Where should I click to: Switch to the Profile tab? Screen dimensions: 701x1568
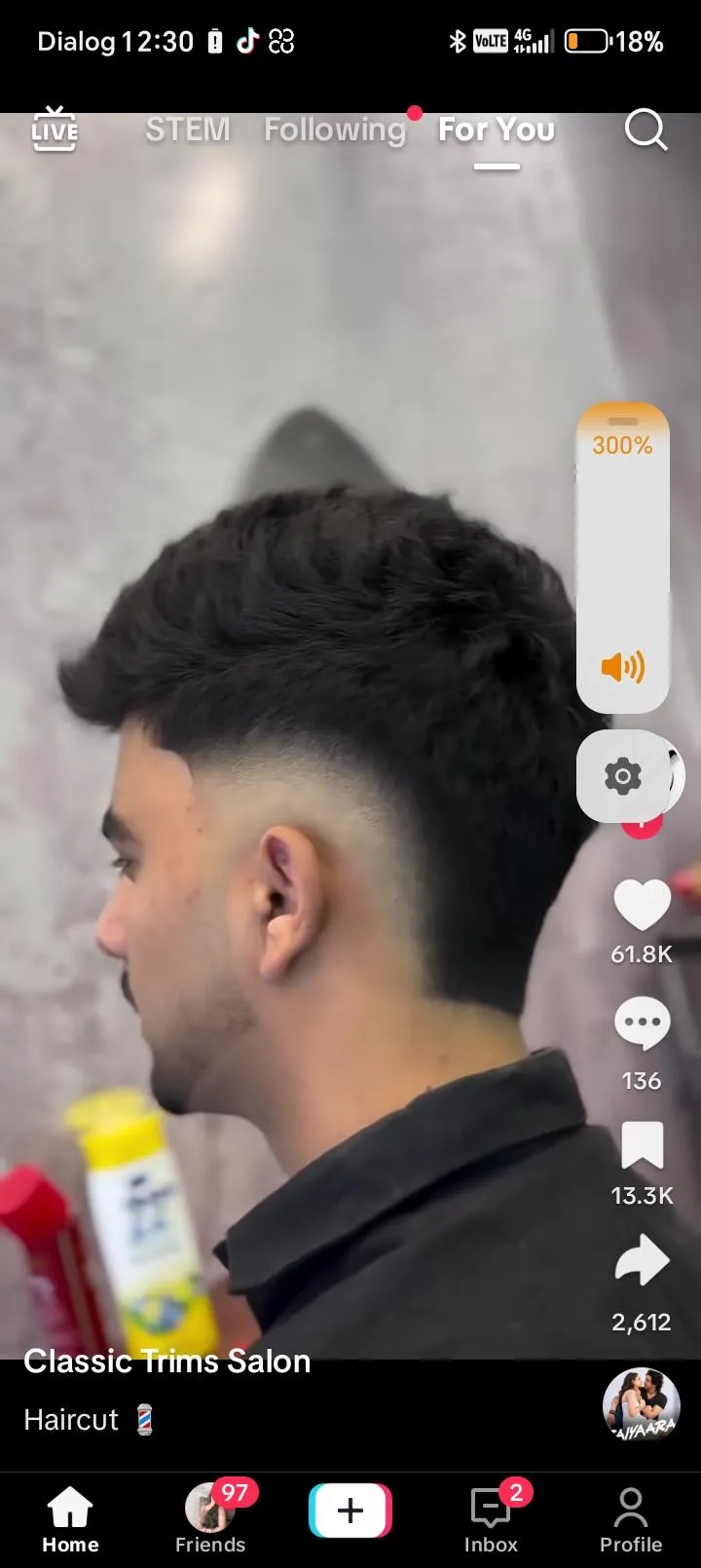point(631,1520)
